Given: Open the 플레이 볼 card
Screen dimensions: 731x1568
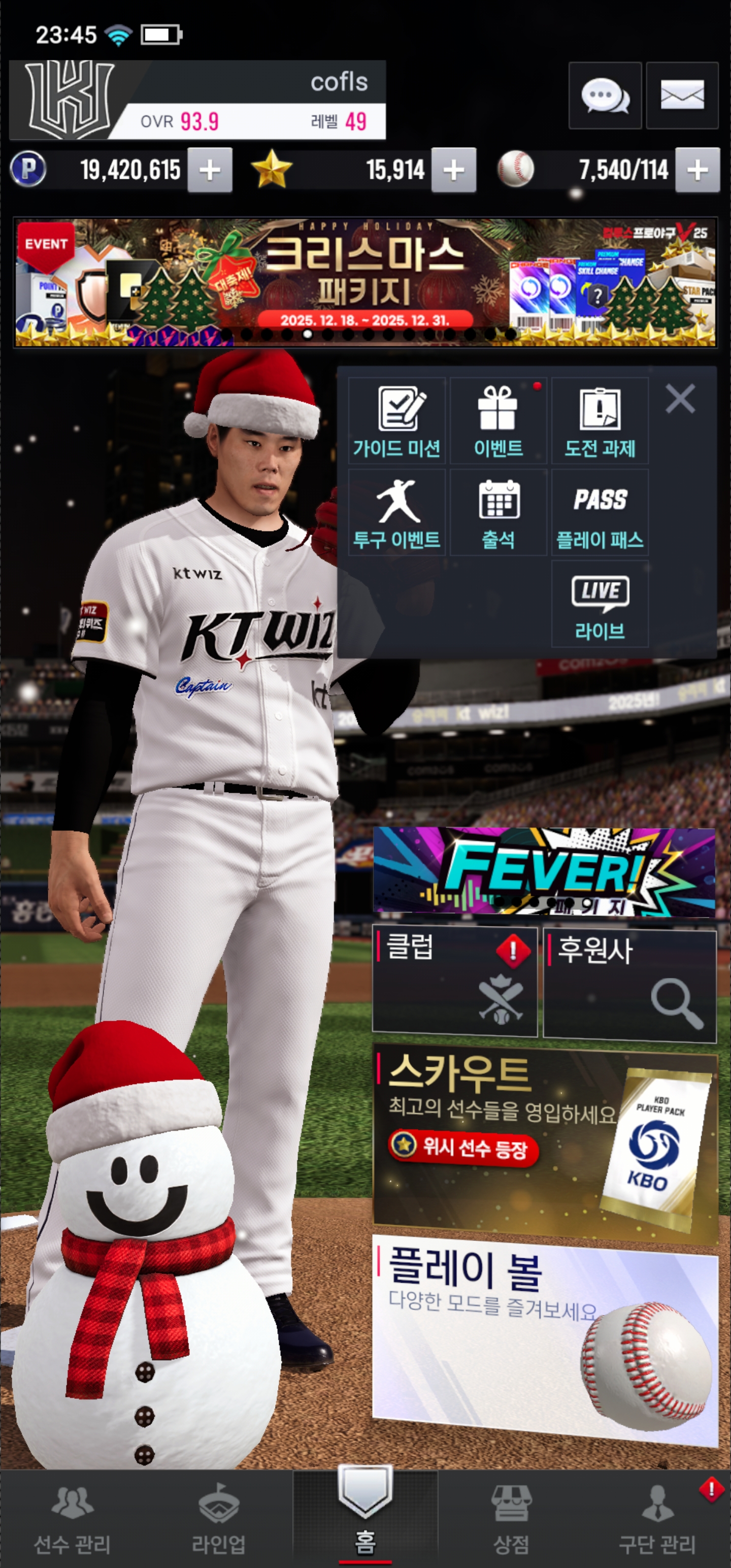Looking at the screenshot, I should 545,1339.
